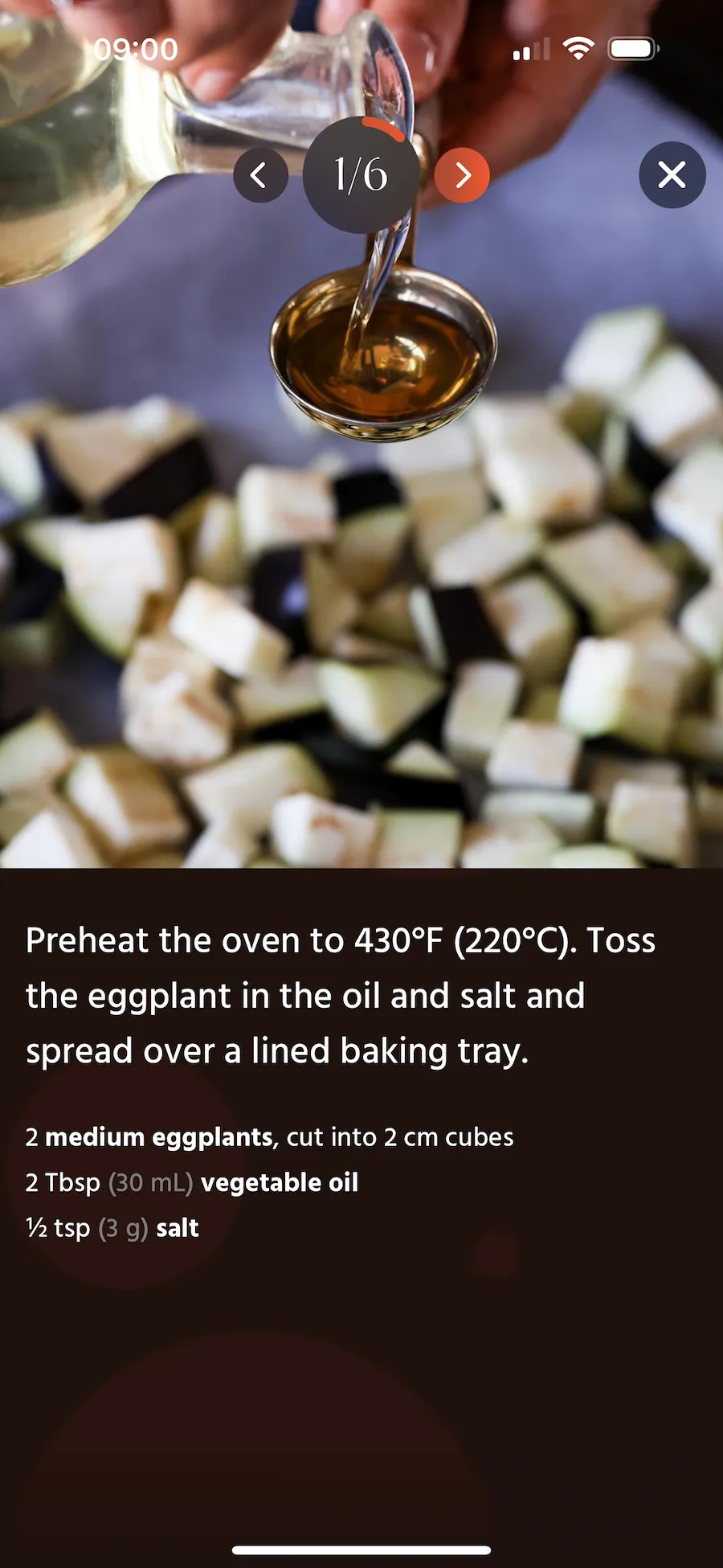This screenshot has height=1568, width=723.
Task: Go to the next recipe step
Action: pos(462,175)
